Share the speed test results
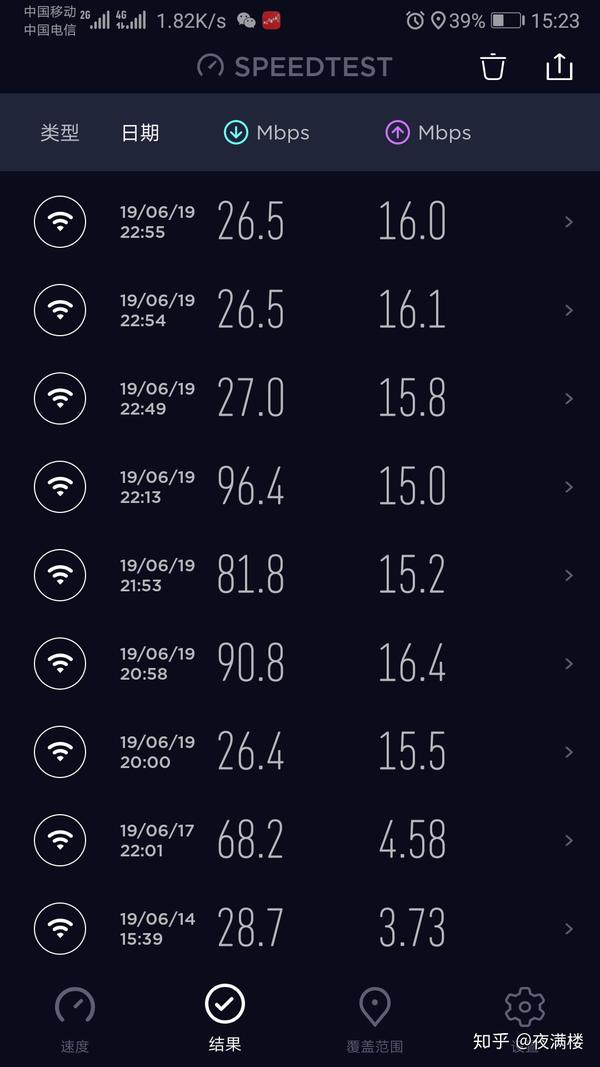Viewport: 600px width, 1067px height. click(x=559, y=67)
